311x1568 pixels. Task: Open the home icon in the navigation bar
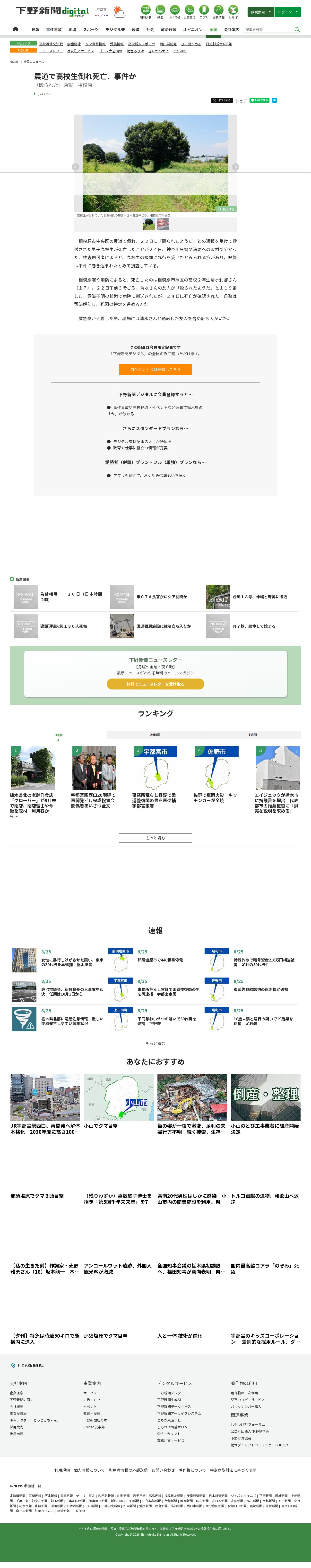[15, 29]
